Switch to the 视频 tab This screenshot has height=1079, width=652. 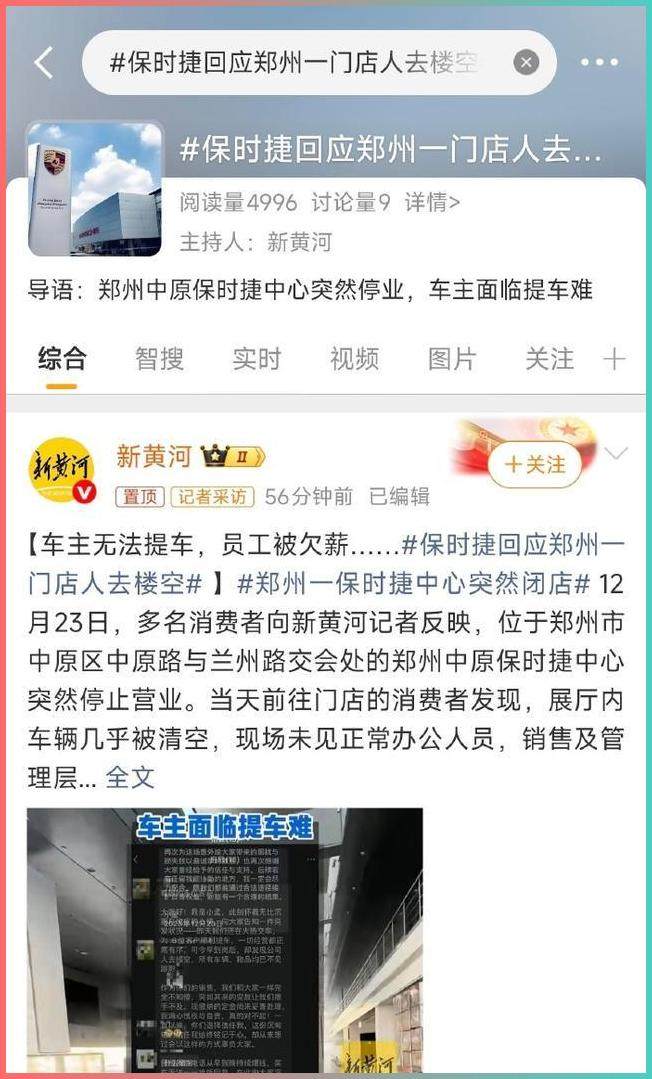click(354, 359)
